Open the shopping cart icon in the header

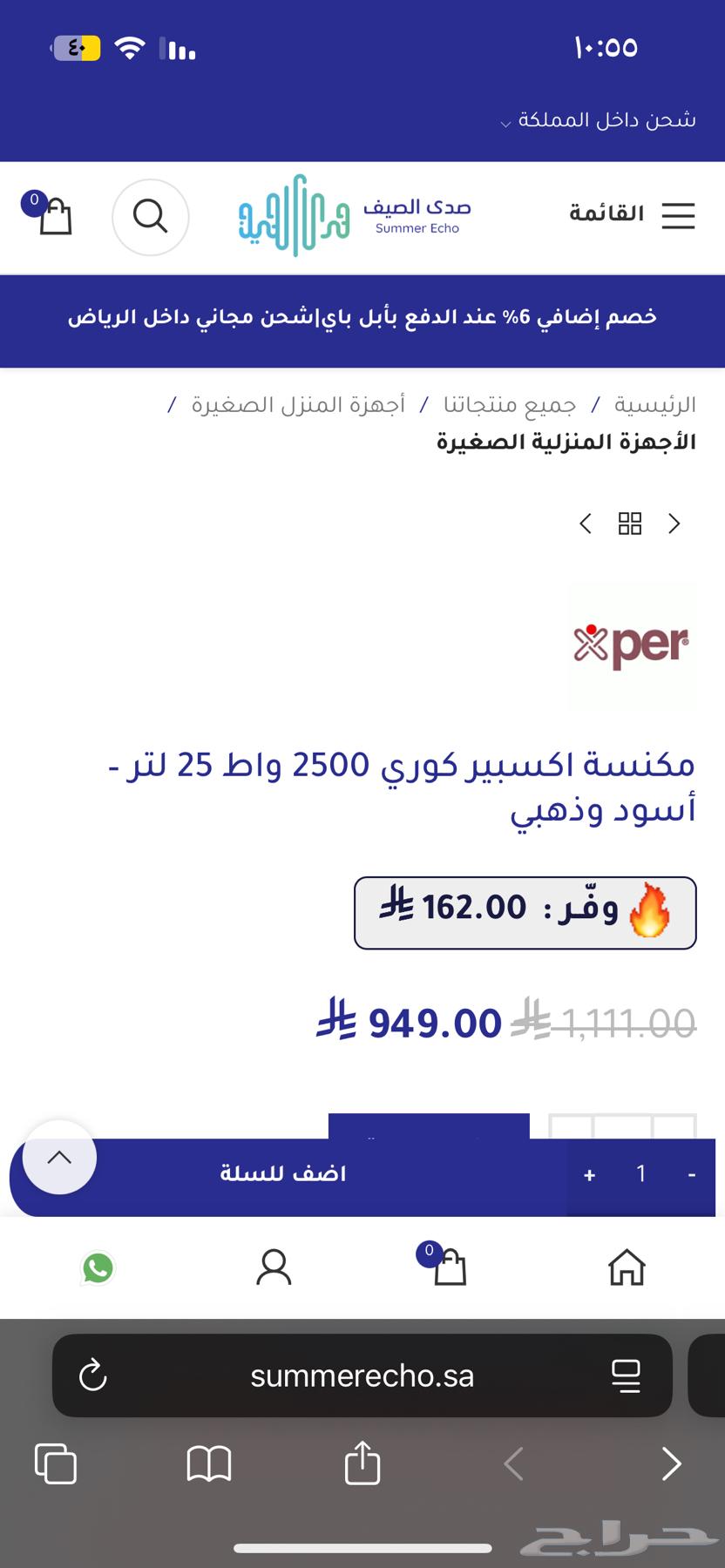tap(54, 218)
